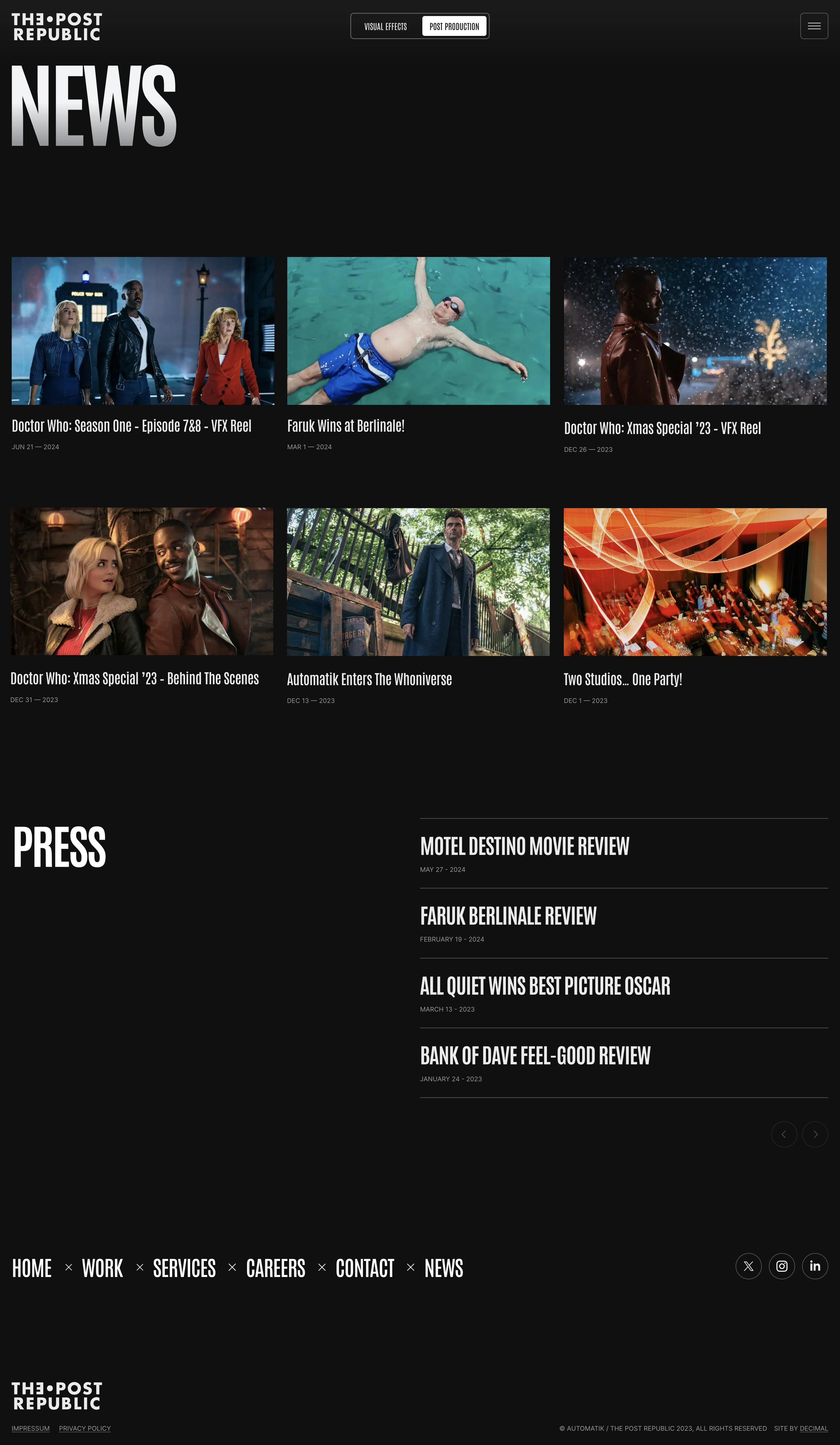840x1445 pixels.
Task: Open the LinkedIn profile icon
Action: (x=815, y=1266)
